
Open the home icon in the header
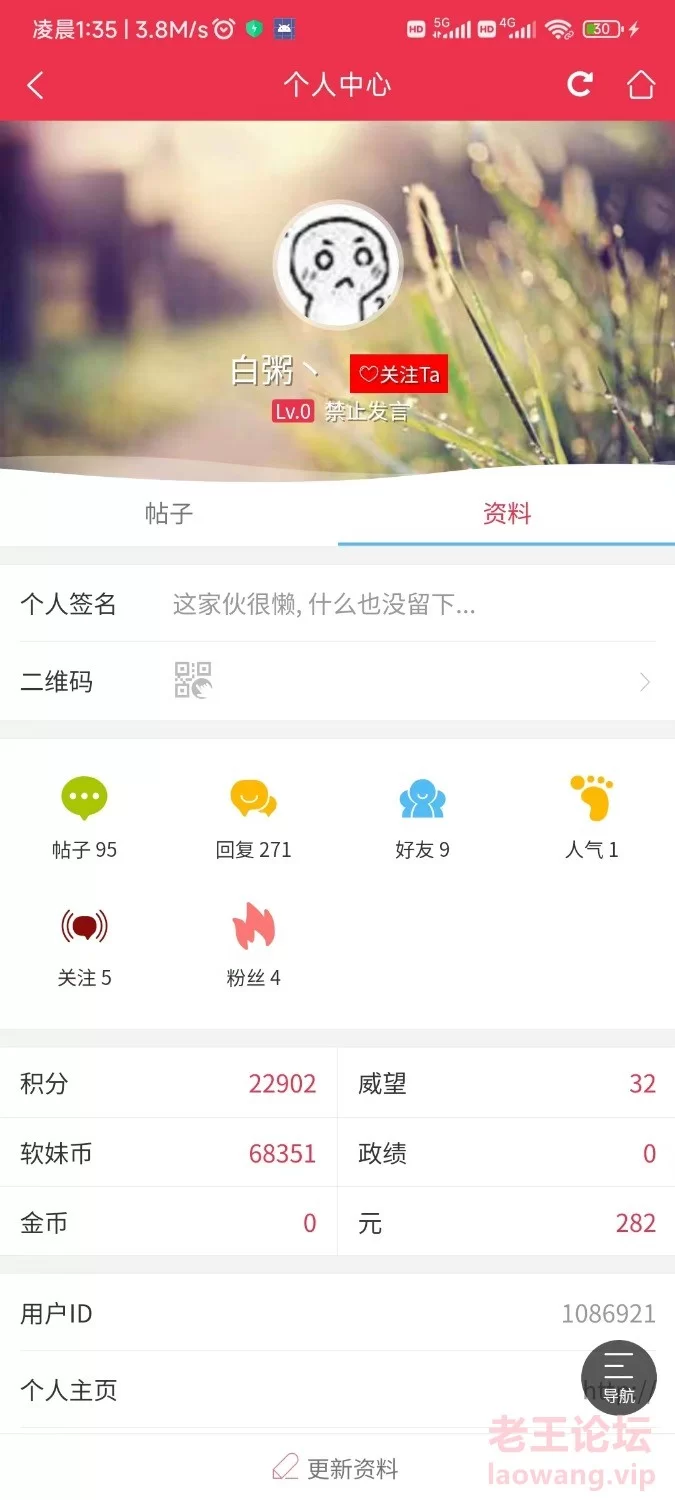click(x=641, y=85)
